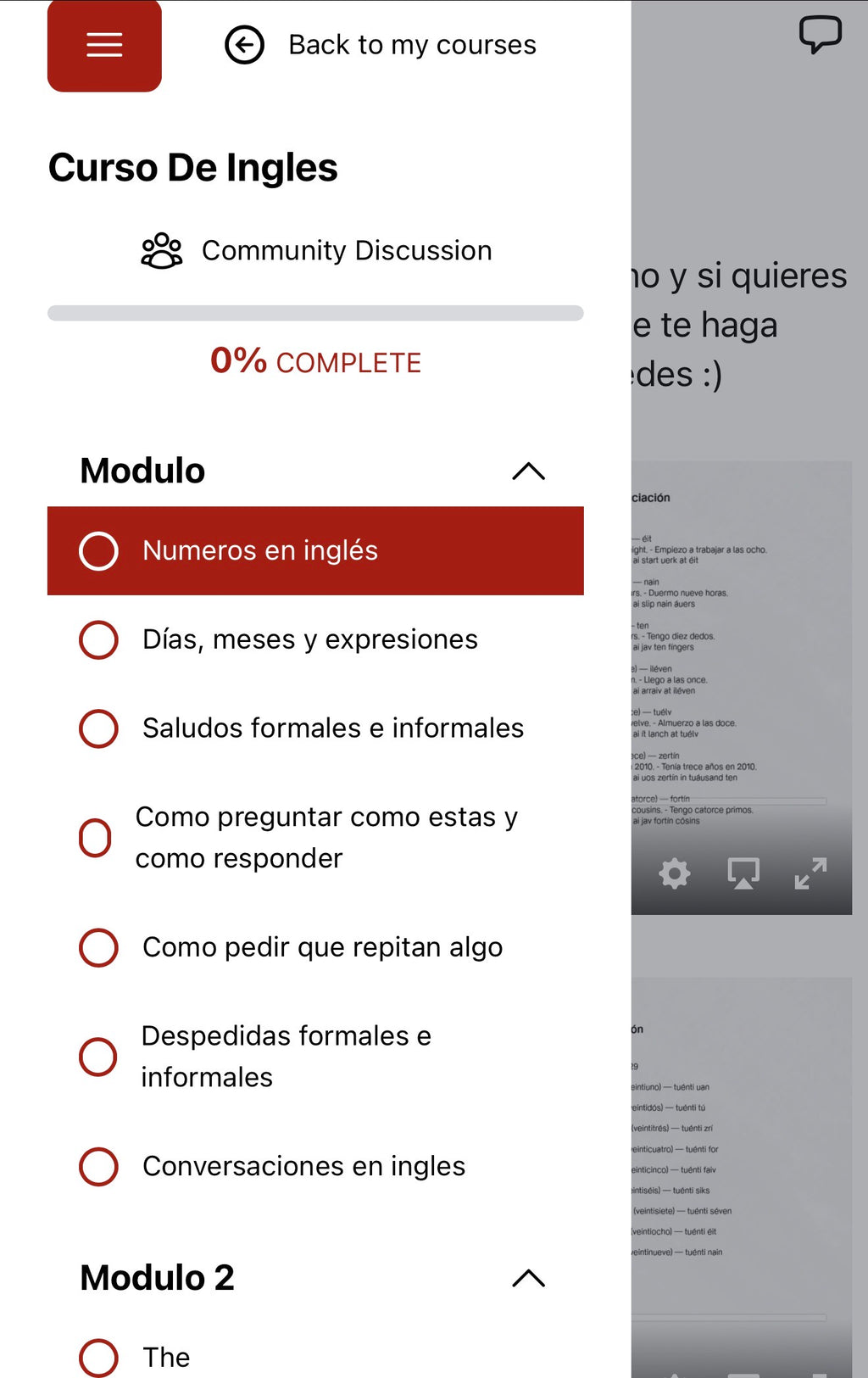Click the circle beside 'Como pedir que repitan algo'
This screenshot has width=868, height=1378.
pyautogui.click(x=97, y=948)
